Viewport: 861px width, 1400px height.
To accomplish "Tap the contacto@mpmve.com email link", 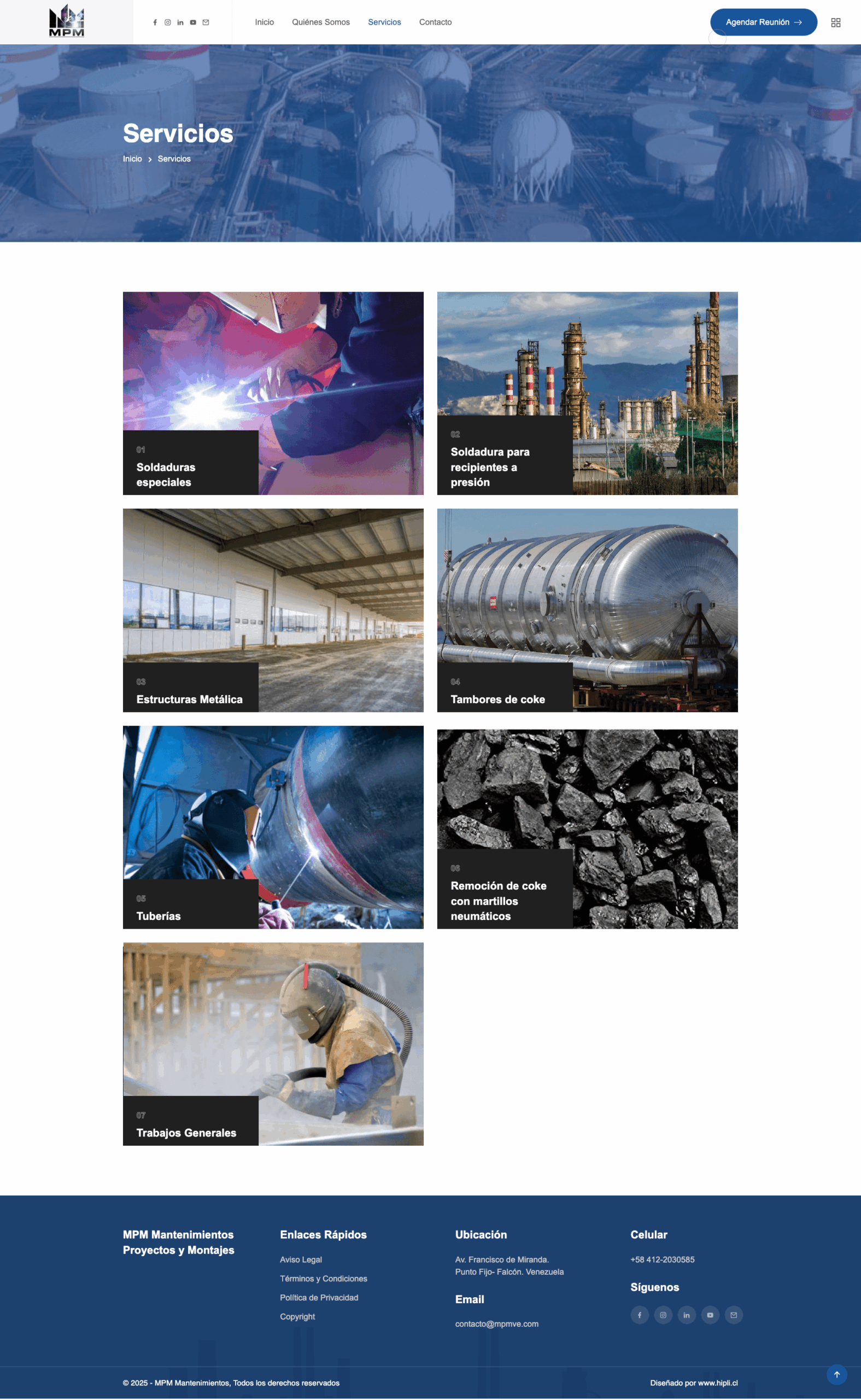I will (x=496, y=1323).
